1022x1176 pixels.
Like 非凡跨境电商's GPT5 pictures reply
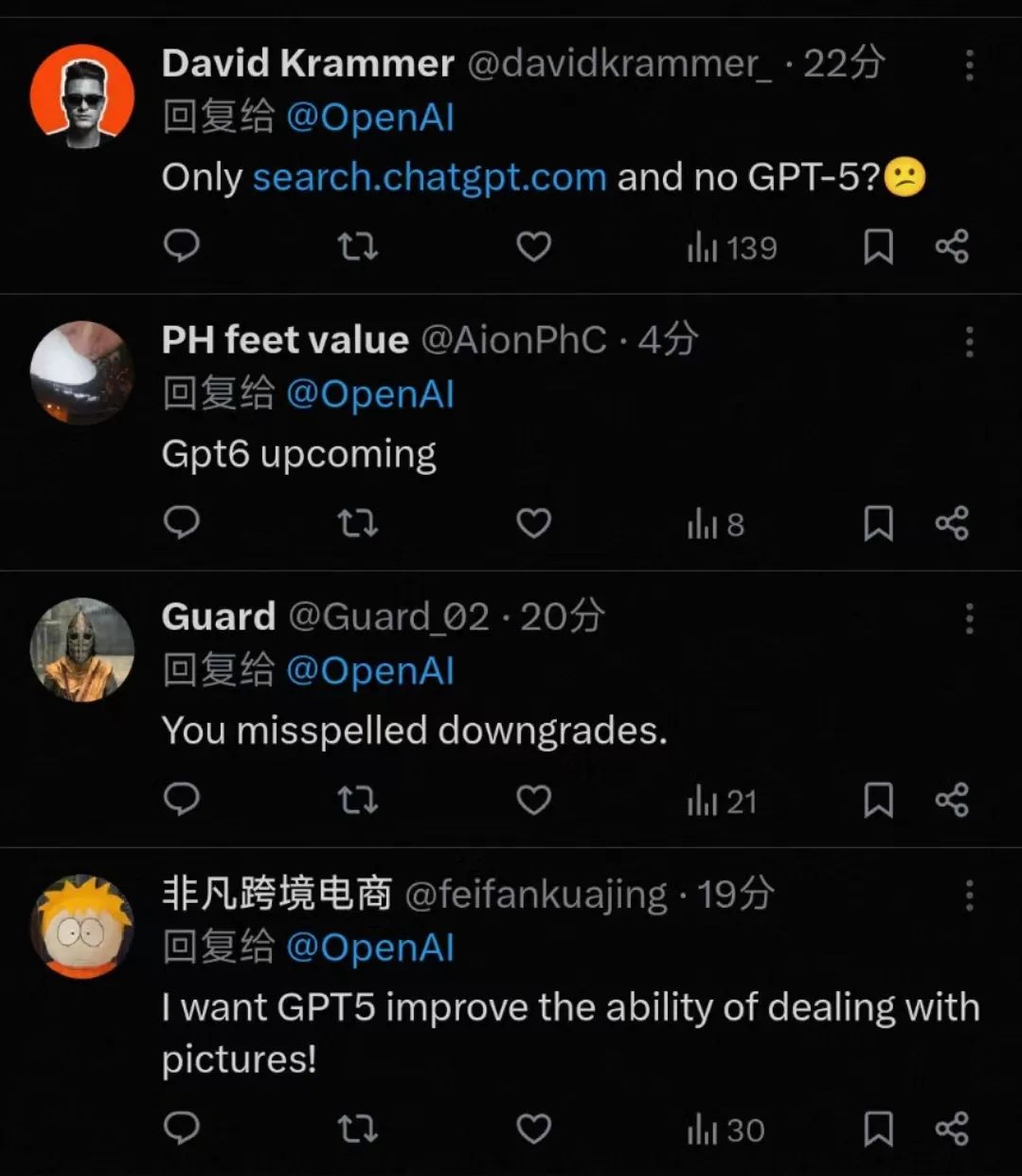(x=533, y=1129)
